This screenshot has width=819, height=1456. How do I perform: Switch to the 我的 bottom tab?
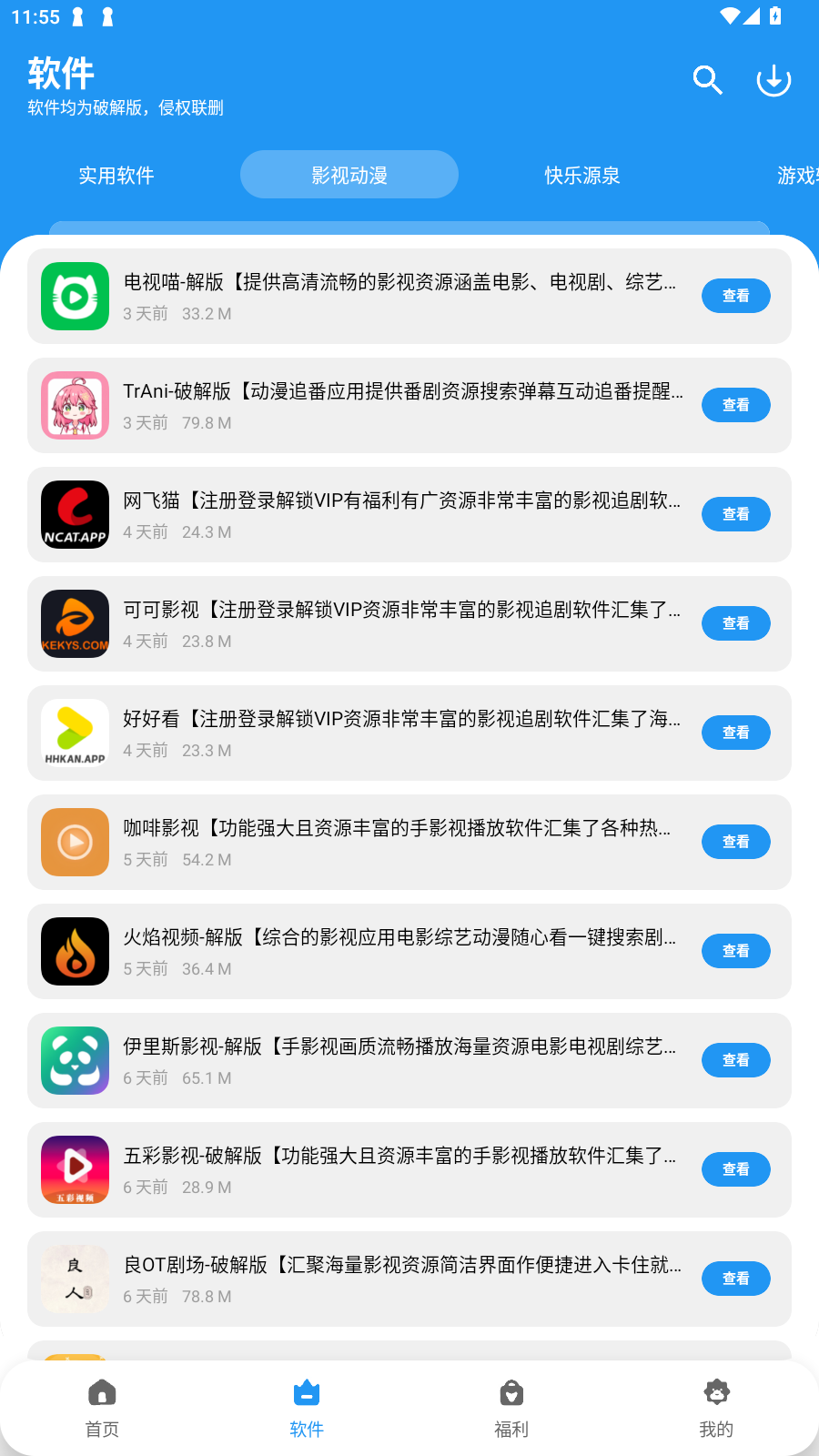pos(716,1408)
